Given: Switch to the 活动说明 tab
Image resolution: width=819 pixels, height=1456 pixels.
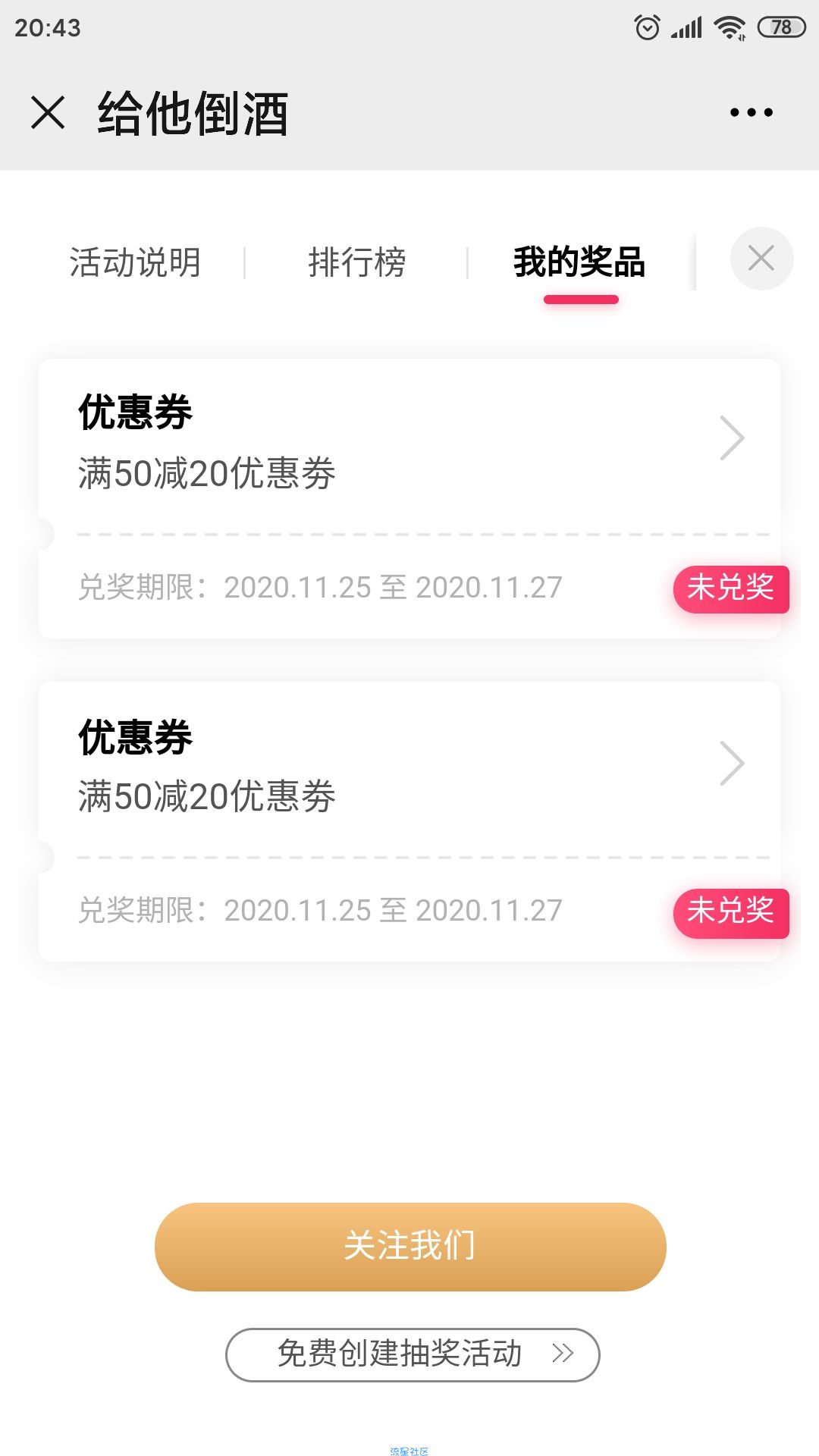Looking at the screenshot, I should tap(135, 262).
